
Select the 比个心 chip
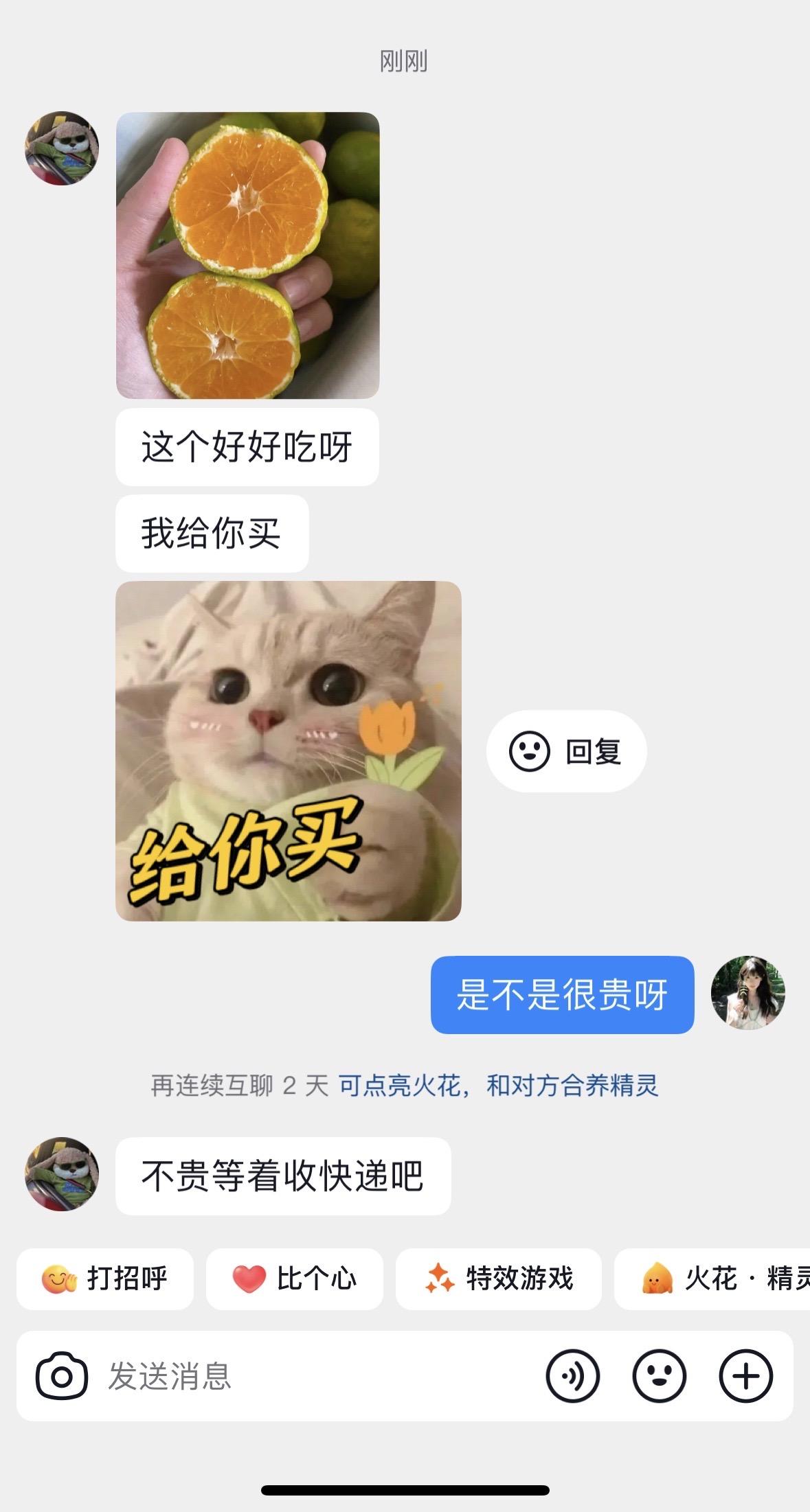tap(294, 1279)
